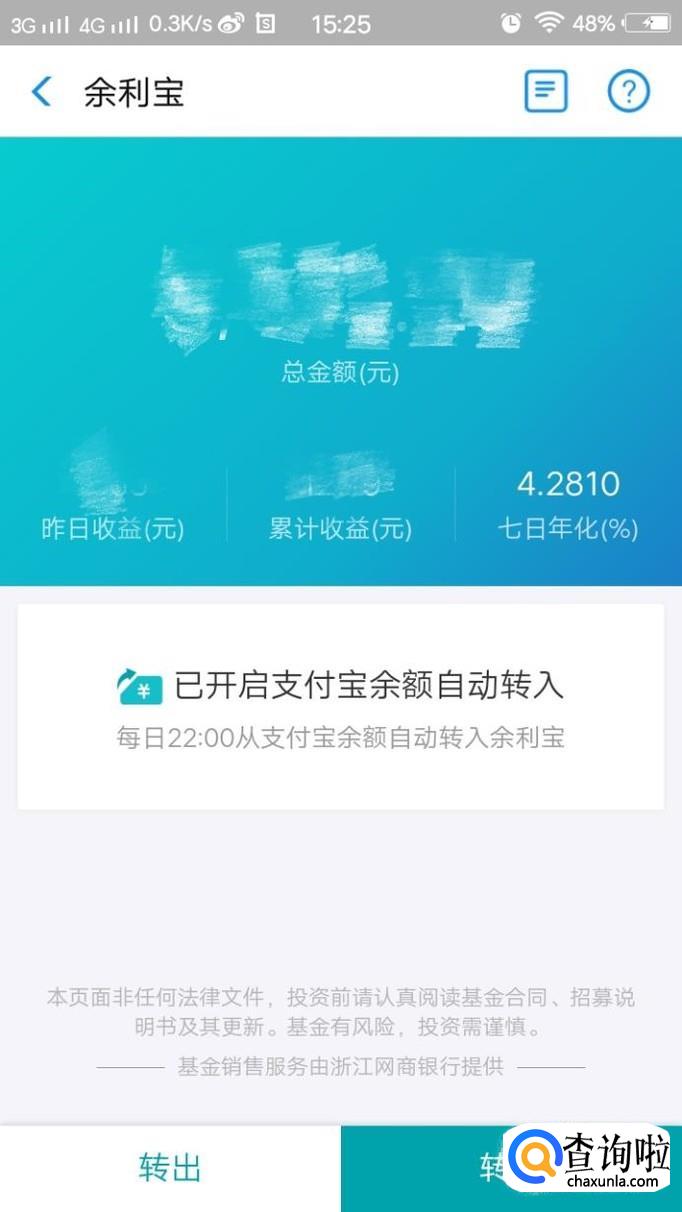Open the 已开启支付宝余额自动转入 card

(340, 706)
